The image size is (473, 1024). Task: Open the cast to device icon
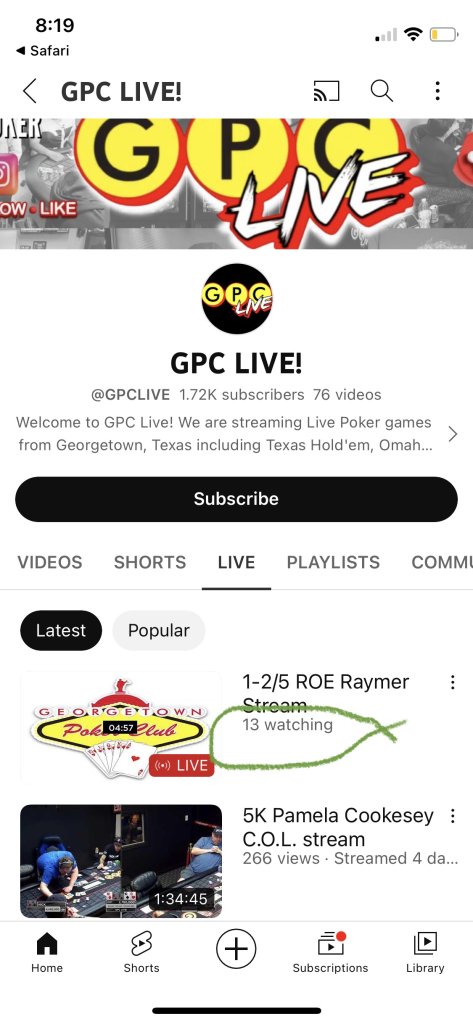click(x=326, y=91)
